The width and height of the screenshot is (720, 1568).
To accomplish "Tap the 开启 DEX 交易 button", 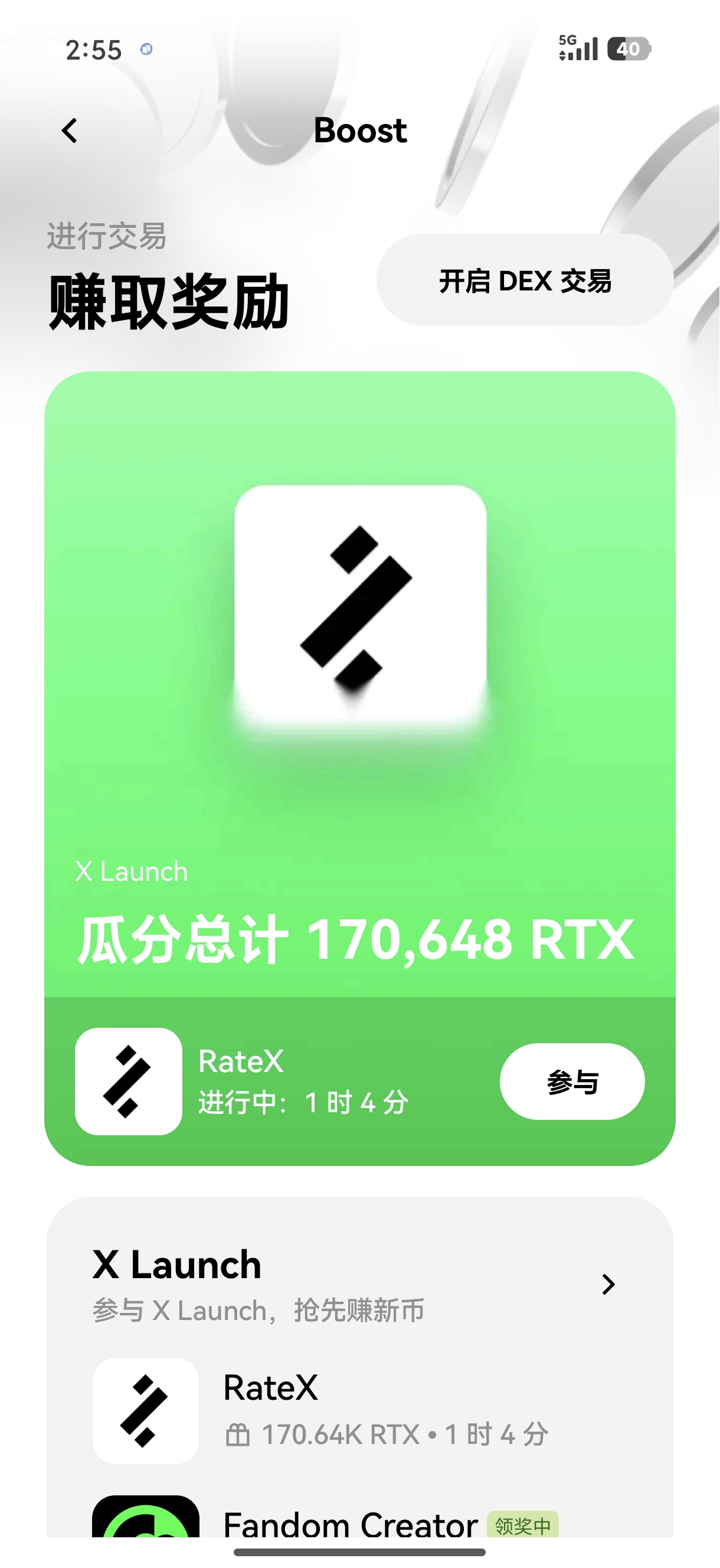I will [x=525, y=280].
